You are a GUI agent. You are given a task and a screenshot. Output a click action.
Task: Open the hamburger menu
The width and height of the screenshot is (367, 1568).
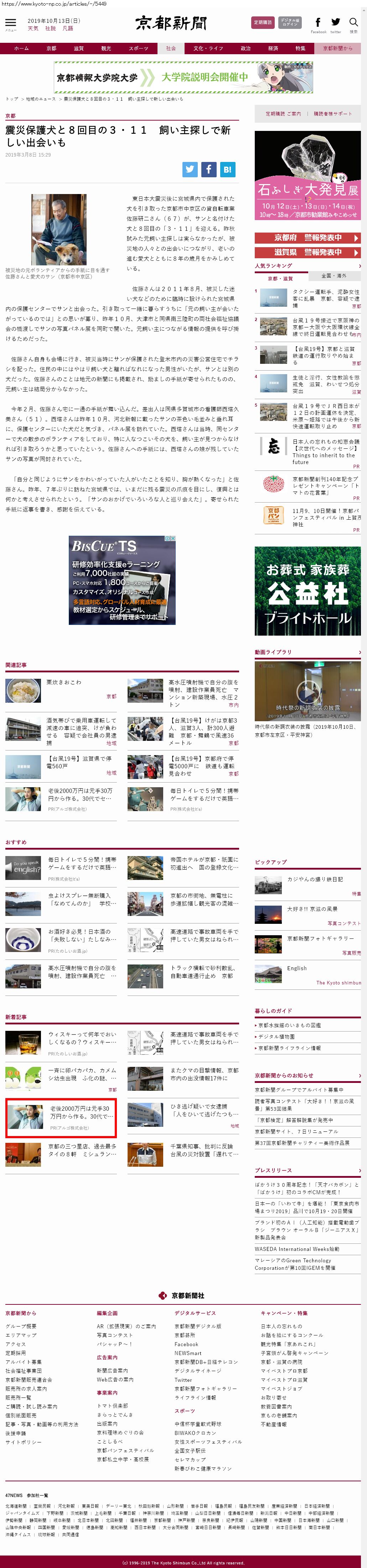(x=10, y=23)
